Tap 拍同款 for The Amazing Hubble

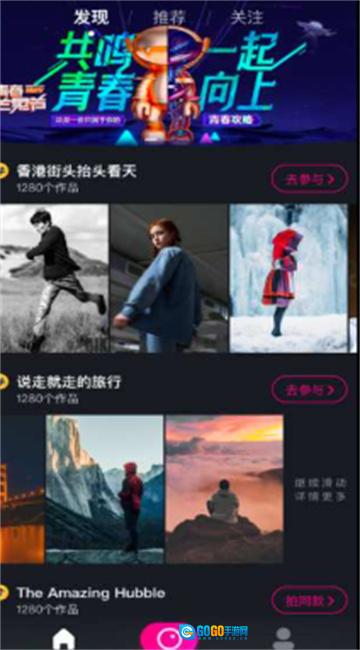point(309,600)
